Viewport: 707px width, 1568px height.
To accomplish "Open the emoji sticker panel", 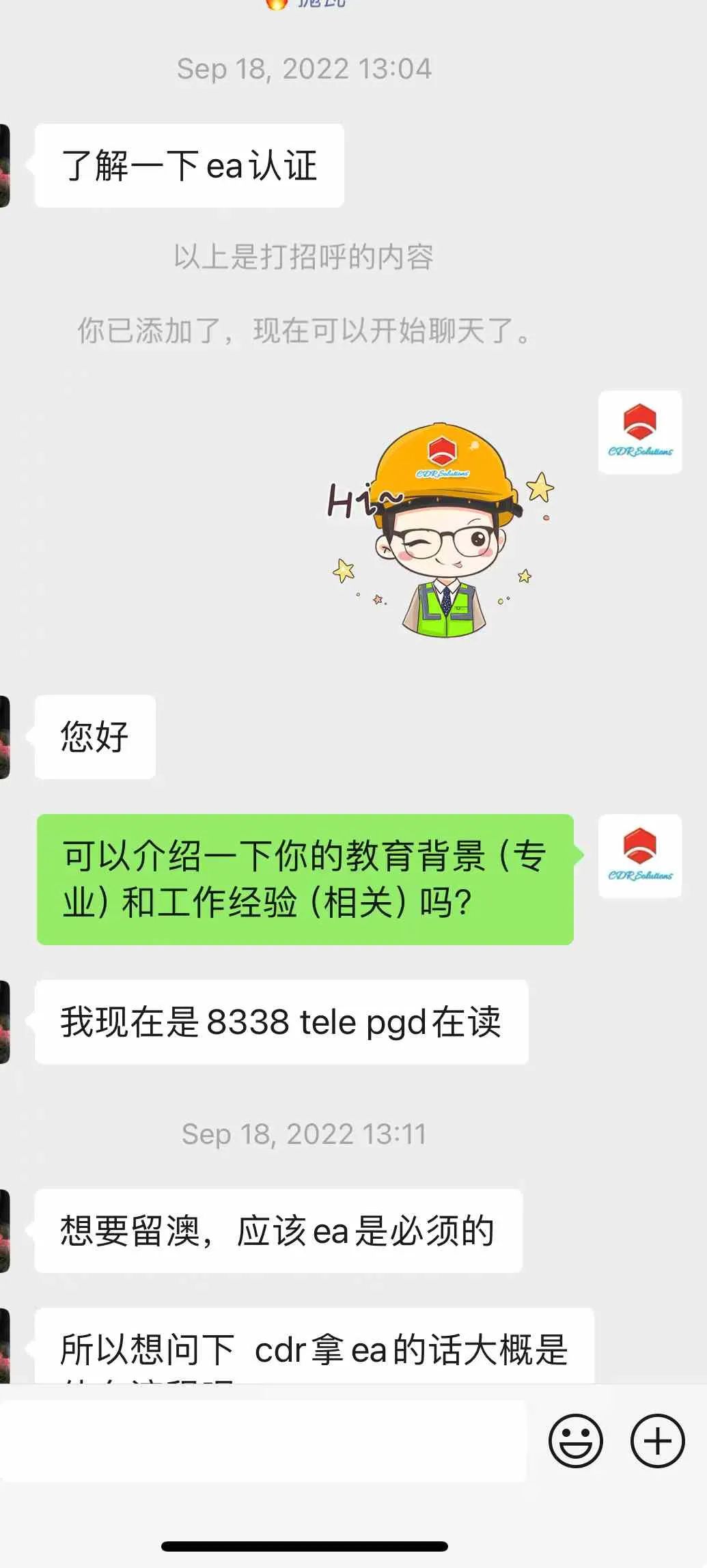I will pos(575,1440).
